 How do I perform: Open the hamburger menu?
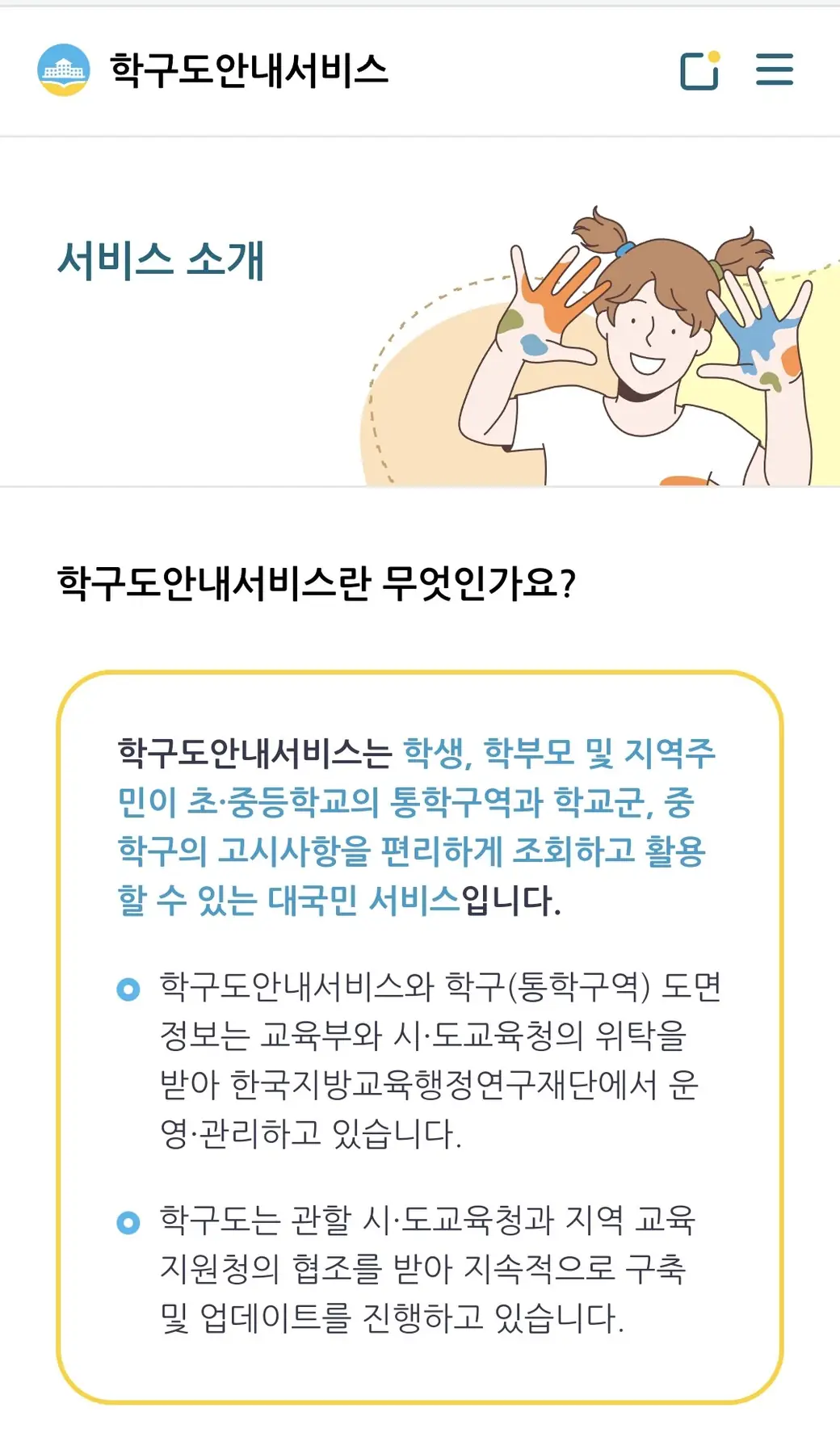(x=774, y=69)
